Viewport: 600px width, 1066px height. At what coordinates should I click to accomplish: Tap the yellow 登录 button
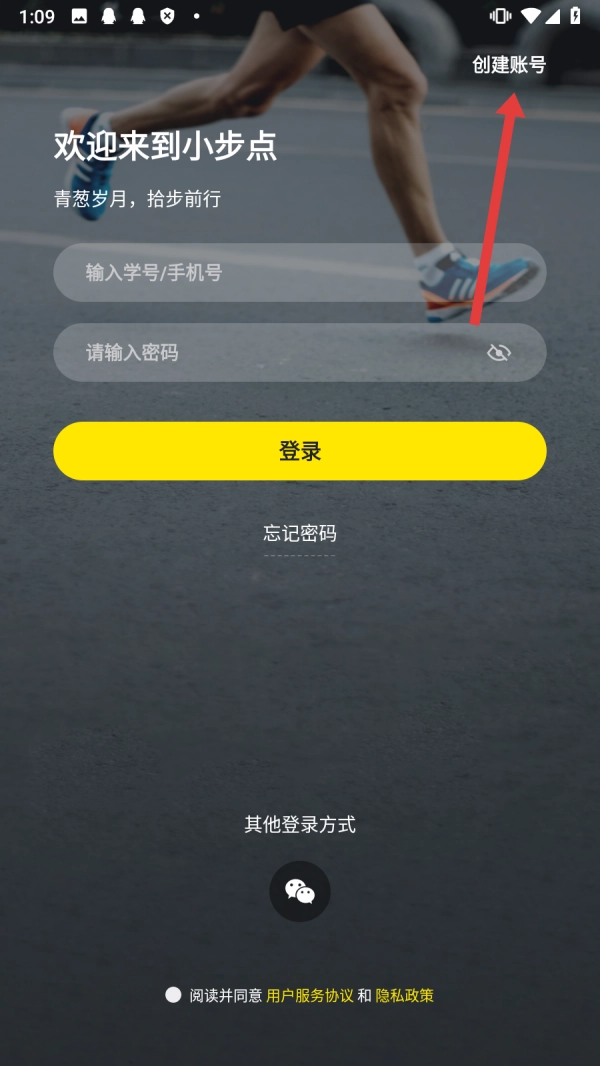[x=299, y=451]
